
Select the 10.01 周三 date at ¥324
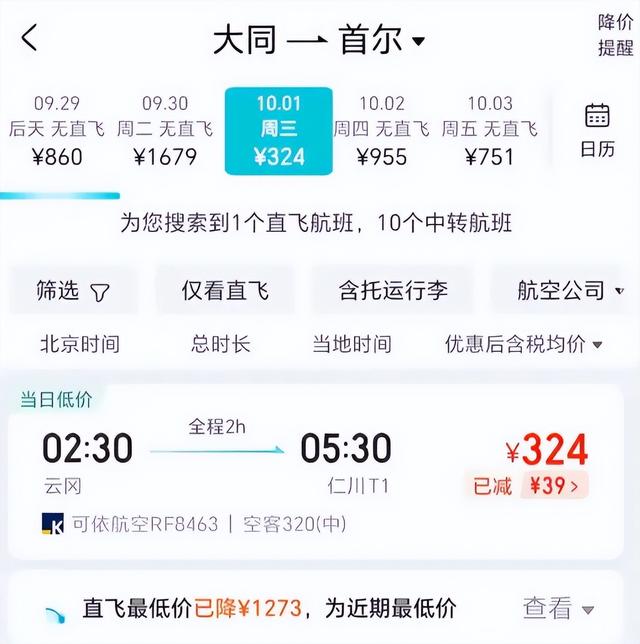click(279, 131)
